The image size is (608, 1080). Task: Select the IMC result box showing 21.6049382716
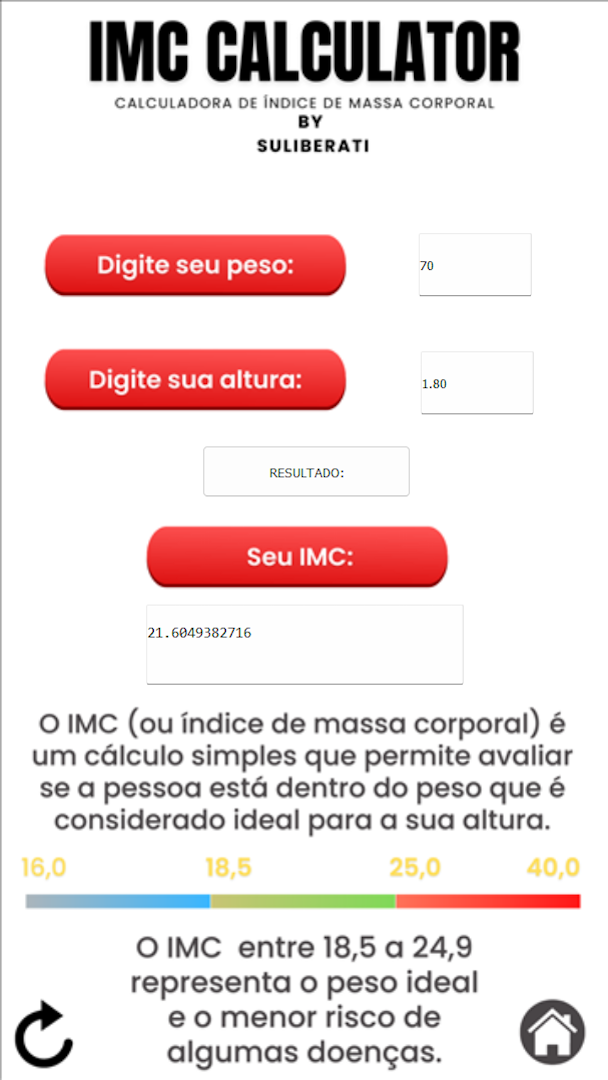pyautogui.click(x=305, y=645)
